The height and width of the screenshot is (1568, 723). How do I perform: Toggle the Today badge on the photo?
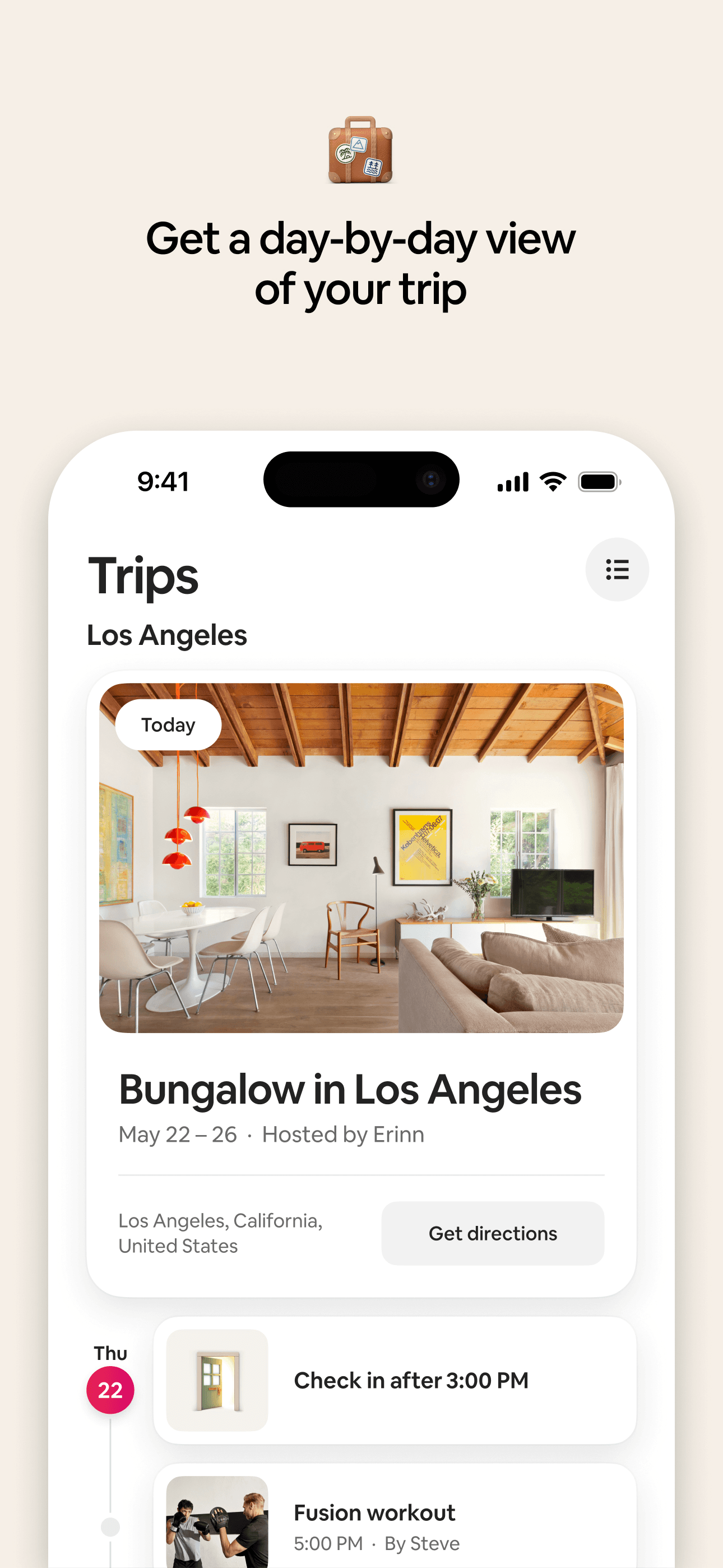click(169, 725)
